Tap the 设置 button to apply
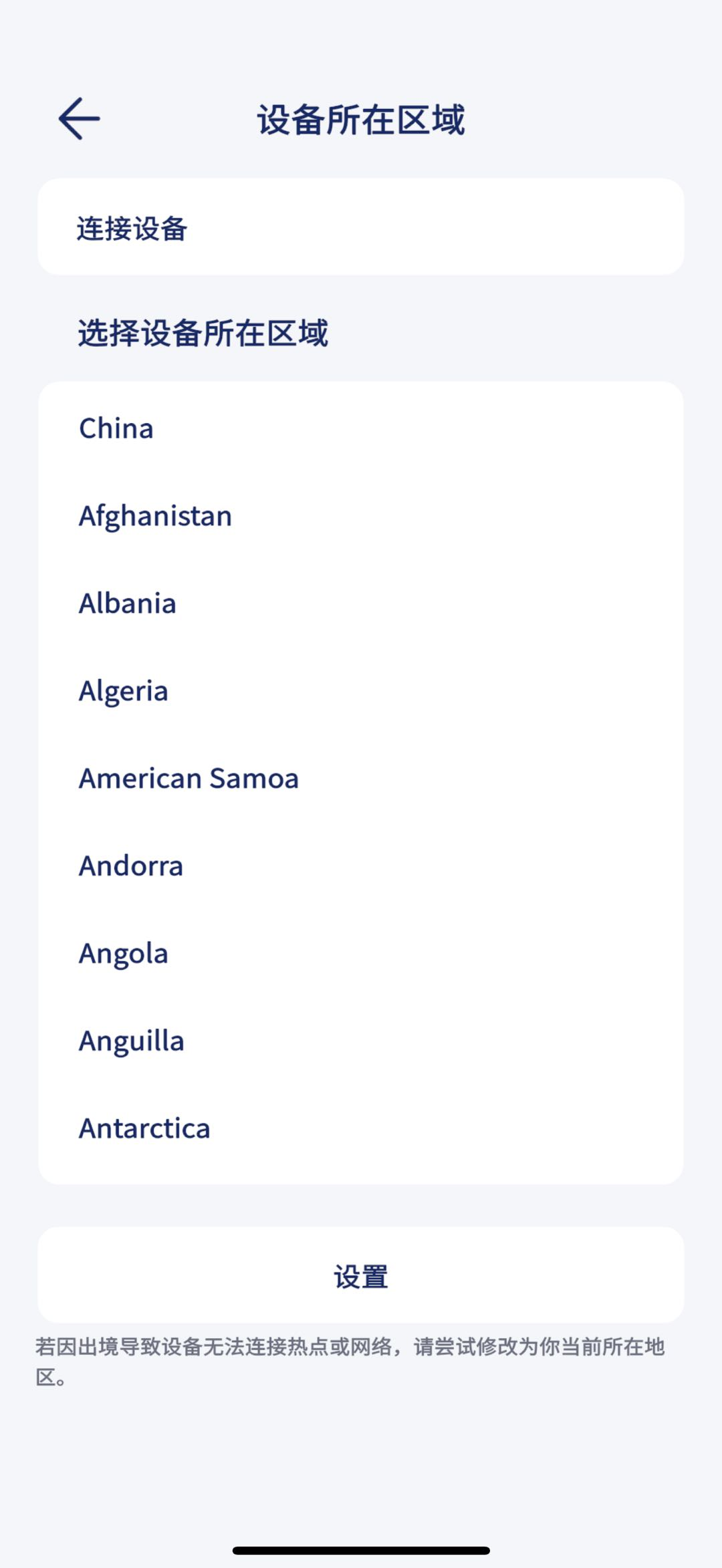Viewport: 722px width, 1568px height. [x=361, y=1275]
